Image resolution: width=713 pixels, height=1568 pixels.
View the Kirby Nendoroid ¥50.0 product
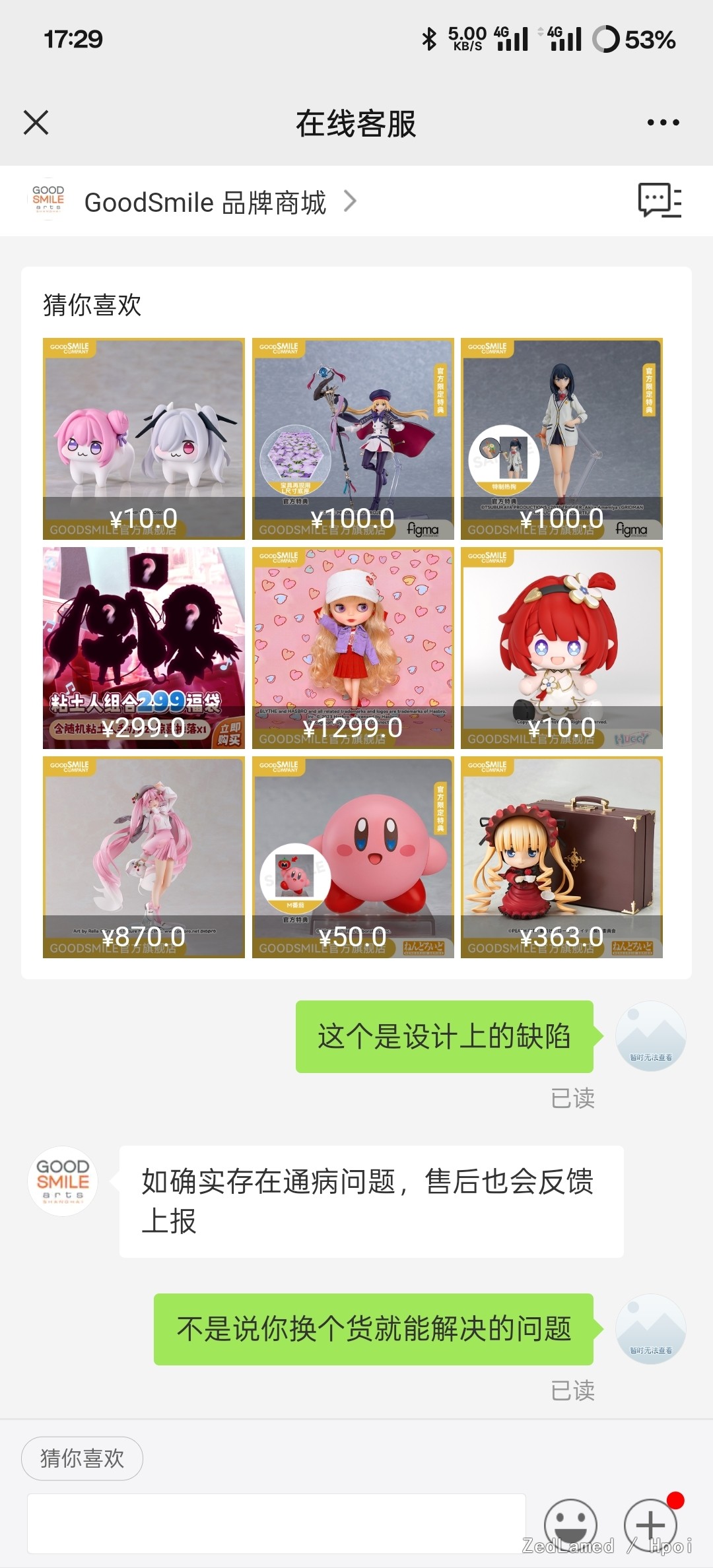pyautogui.click(x=353, y=857)
